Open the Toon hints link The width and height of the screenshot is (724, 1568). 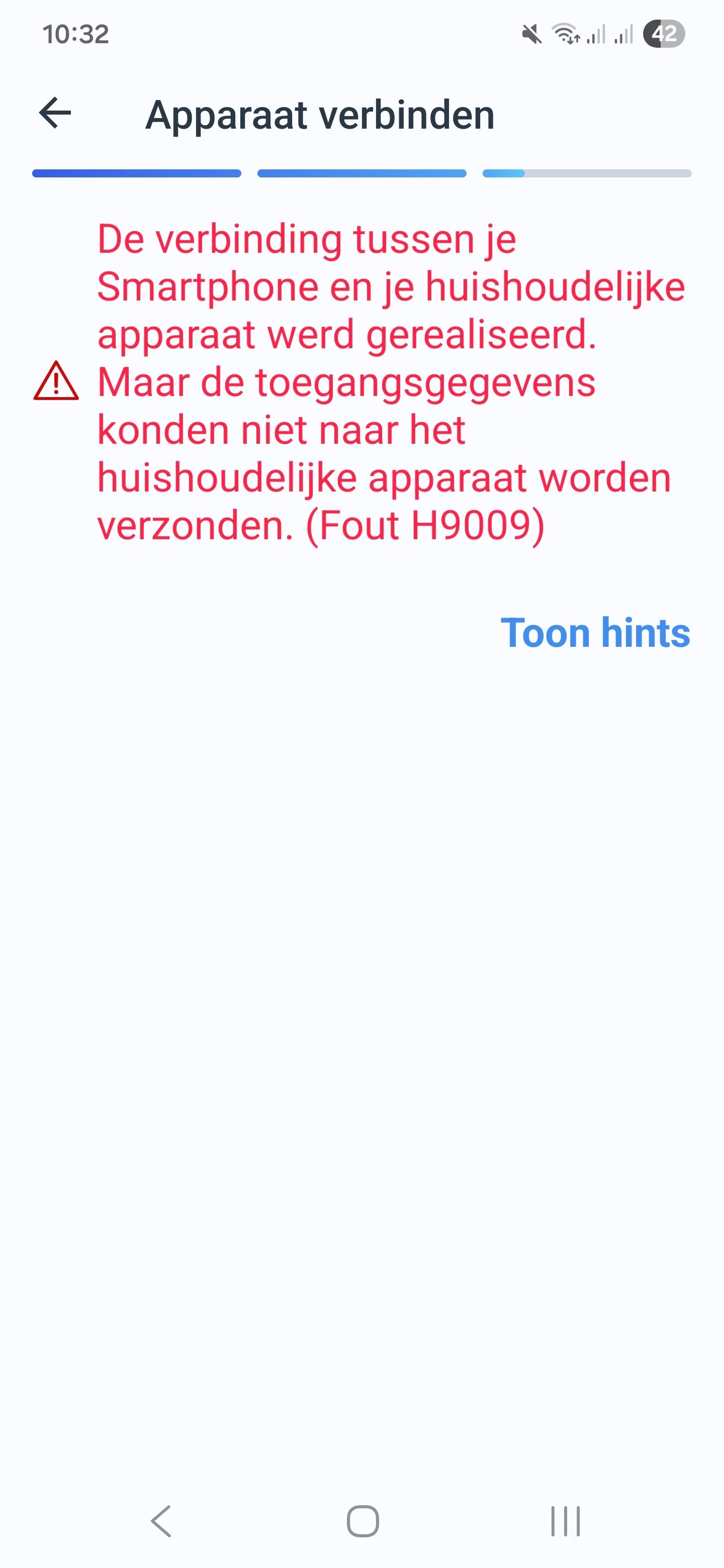coord(595,633)
